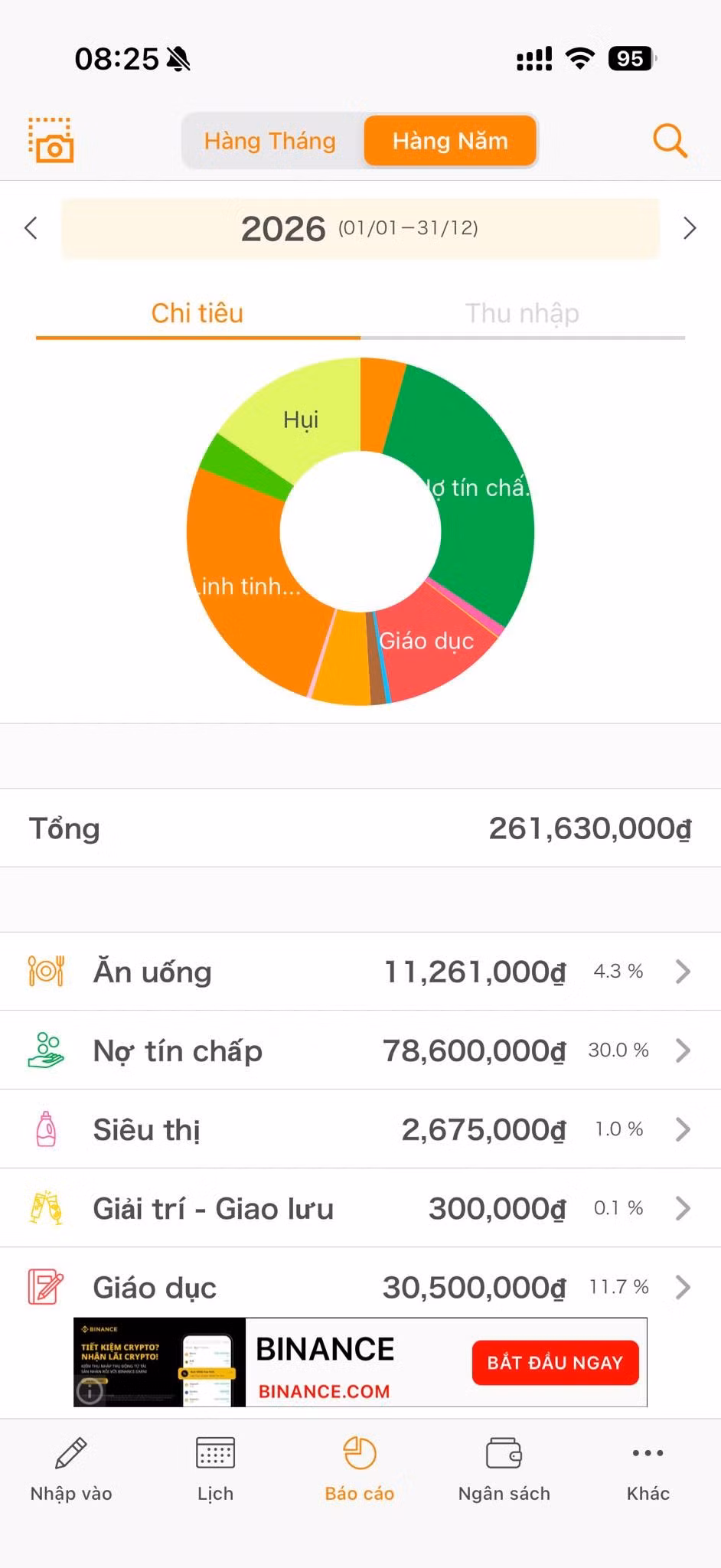This screenshot has width=721, height=1568.
Task: Select the Chi tiêu tab
Action: click(x=197, y=313)
